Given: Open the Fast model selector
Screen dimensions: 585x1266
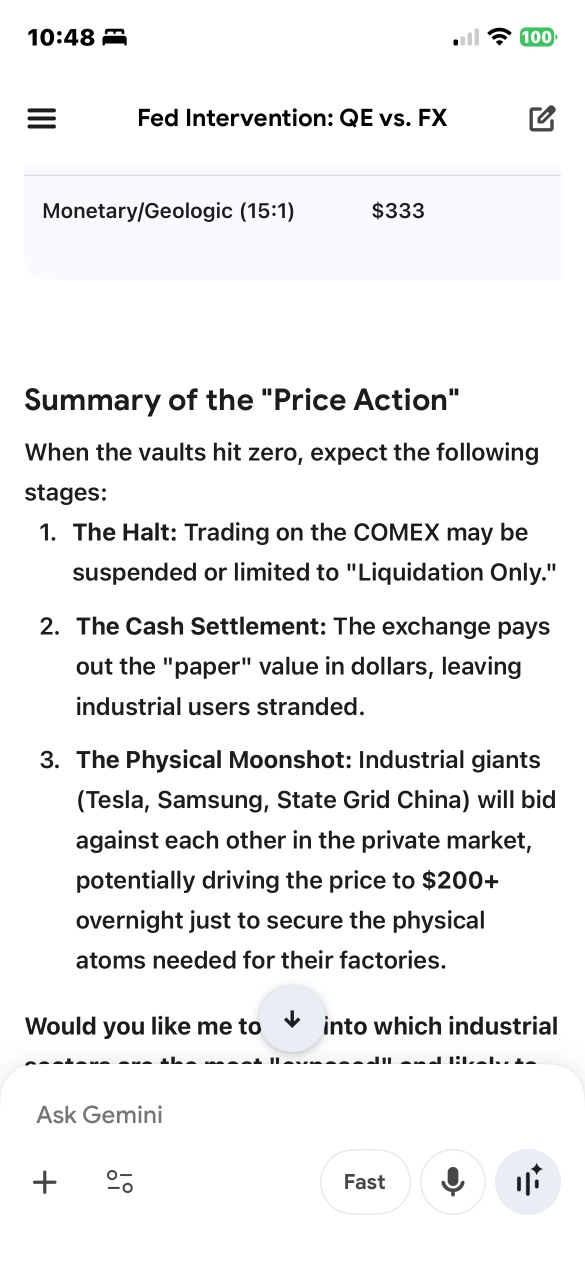Looking at the screenshot, I should (x=365, y=1182).
